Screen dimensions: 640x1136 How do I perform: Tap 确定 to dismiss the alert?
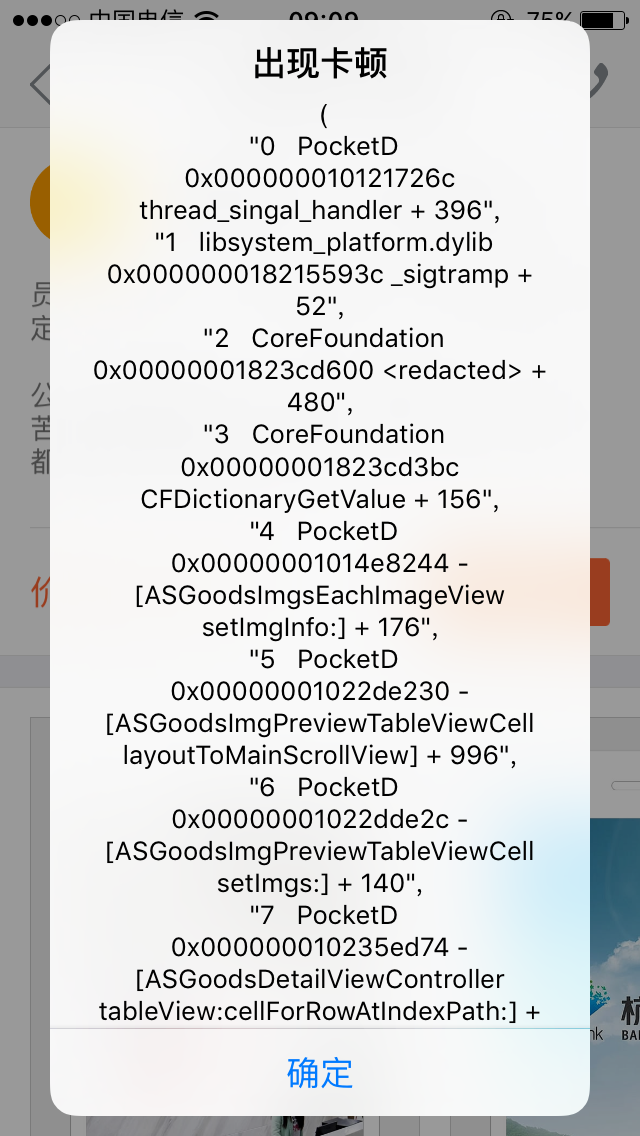[x=320, y=1072]
